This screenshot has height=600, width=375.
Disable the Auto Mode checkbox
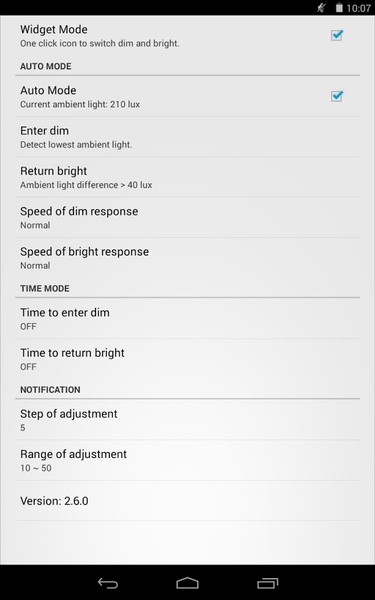(336, 96)
